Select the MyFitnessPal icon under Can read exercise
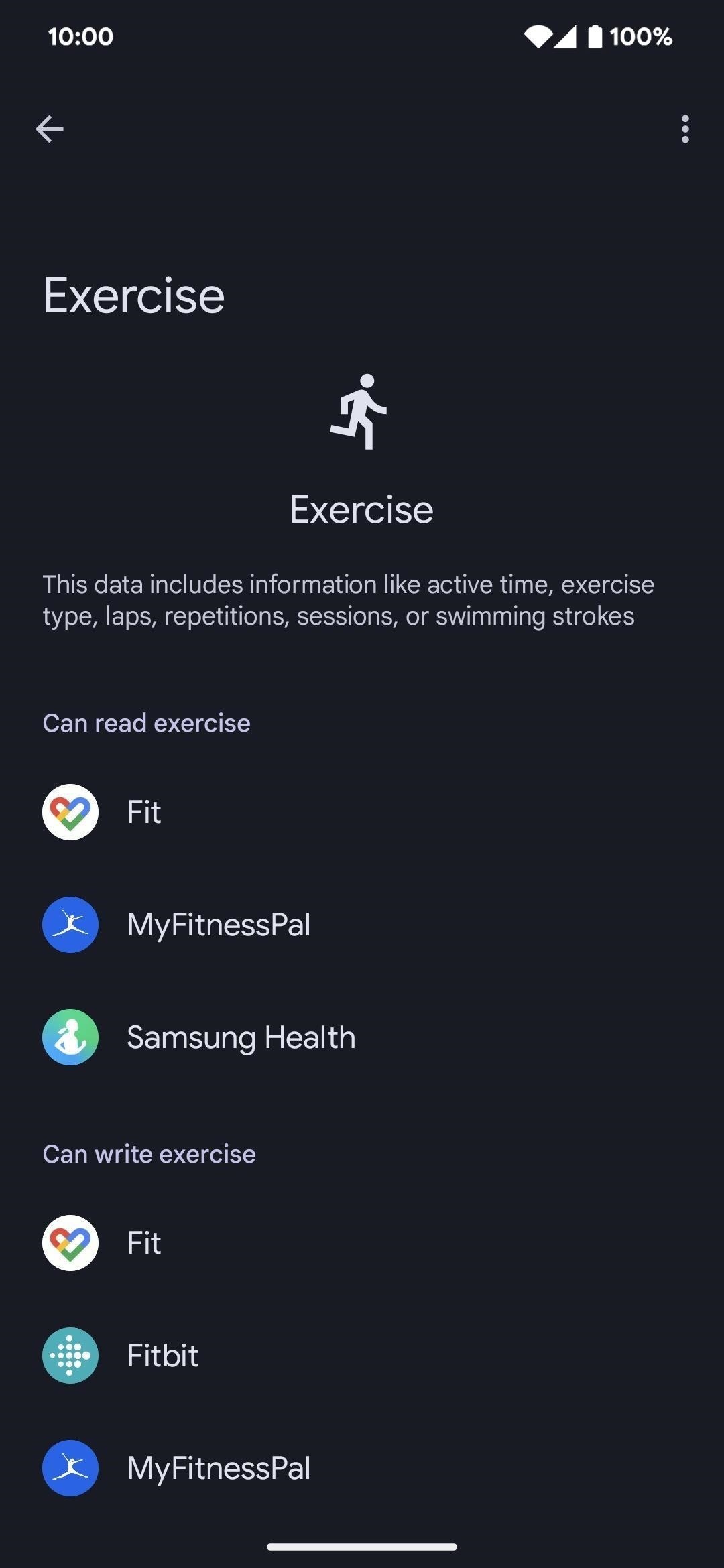The width and height of the screenshot is (724, 1568). pyautogui.click(x=70, y=924)
